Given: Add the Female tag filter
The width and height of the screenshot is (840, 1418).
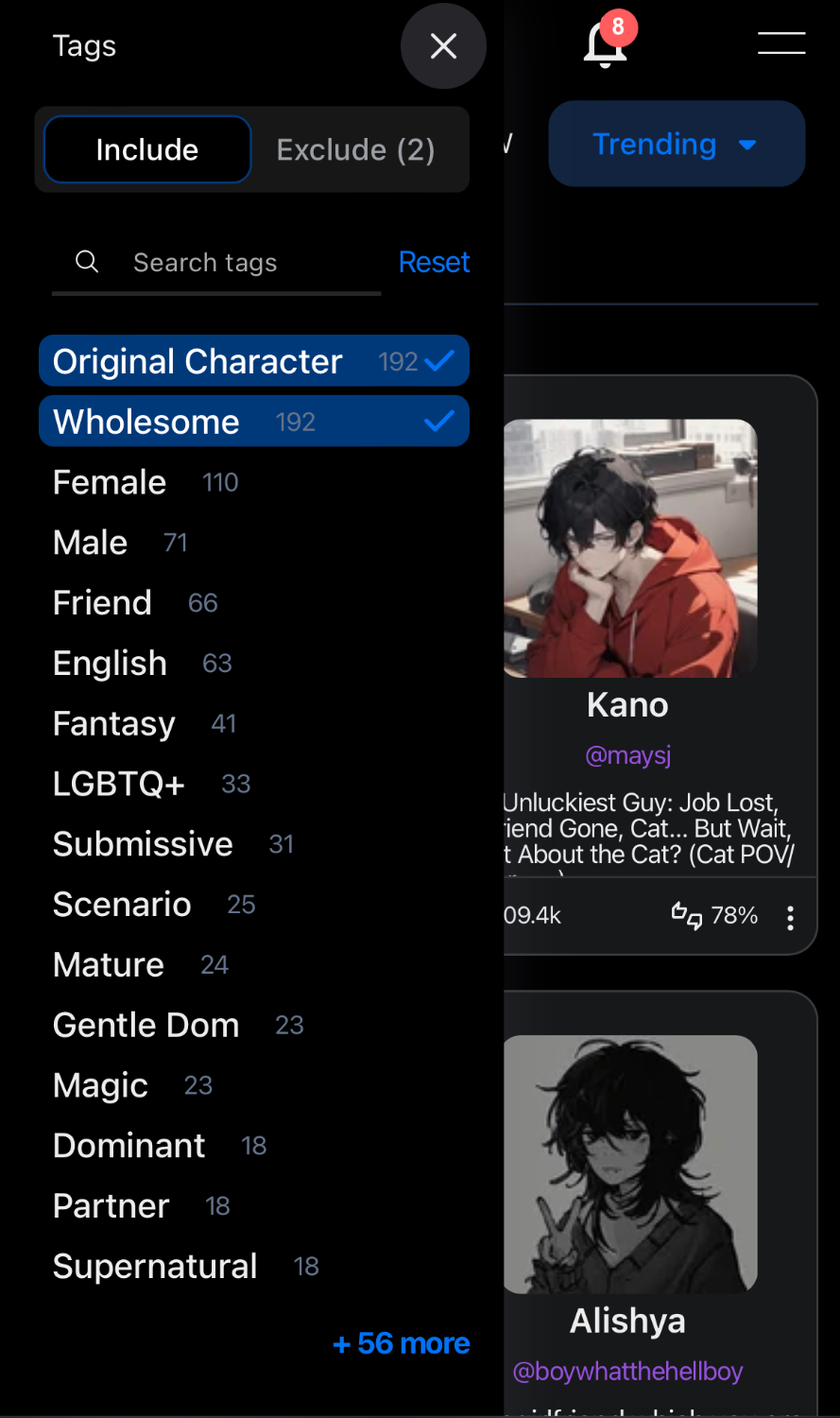Looking at the screenshot, I should 110,482.
